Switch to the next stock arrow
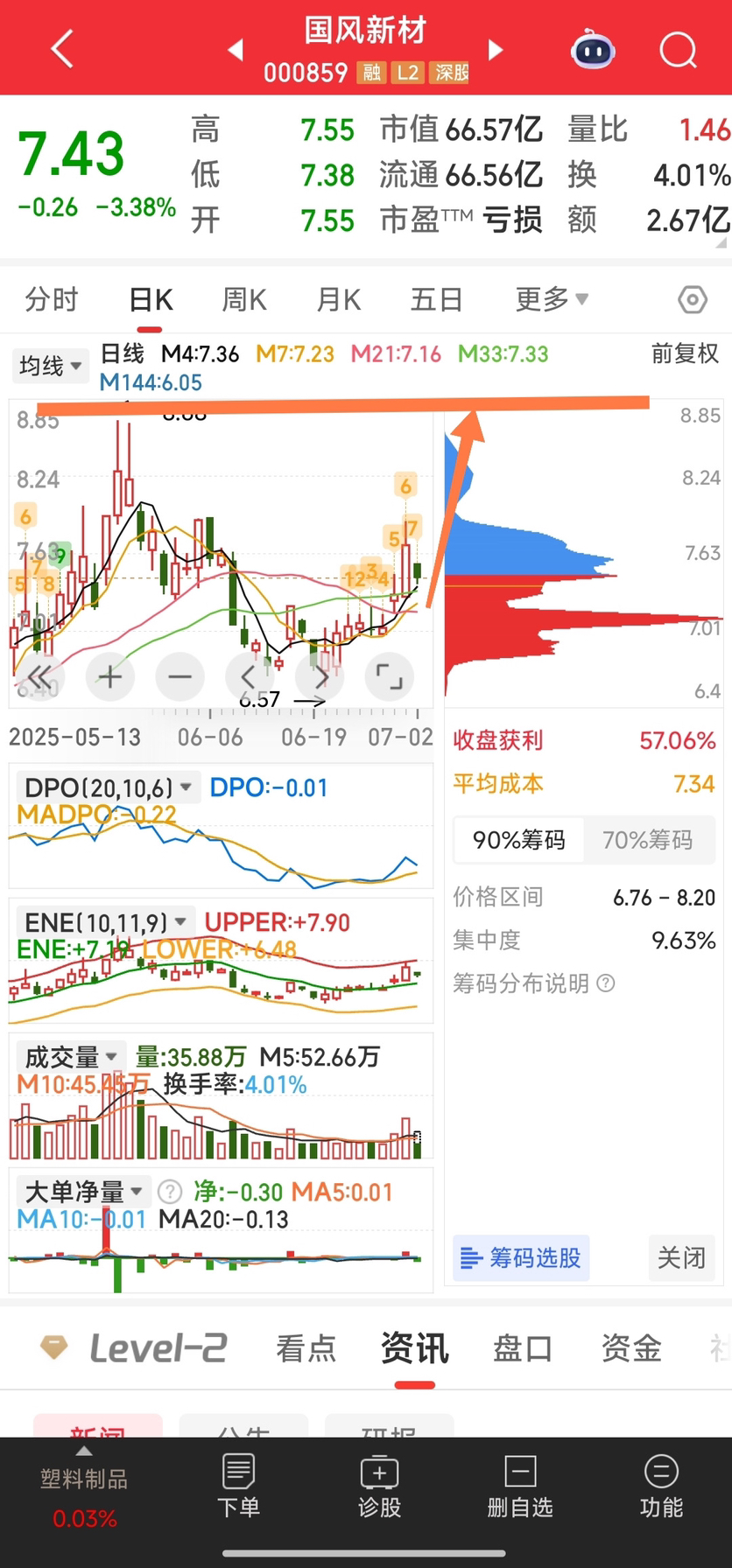This screenshot has width=732, height=1568. [x=496, y=50]
